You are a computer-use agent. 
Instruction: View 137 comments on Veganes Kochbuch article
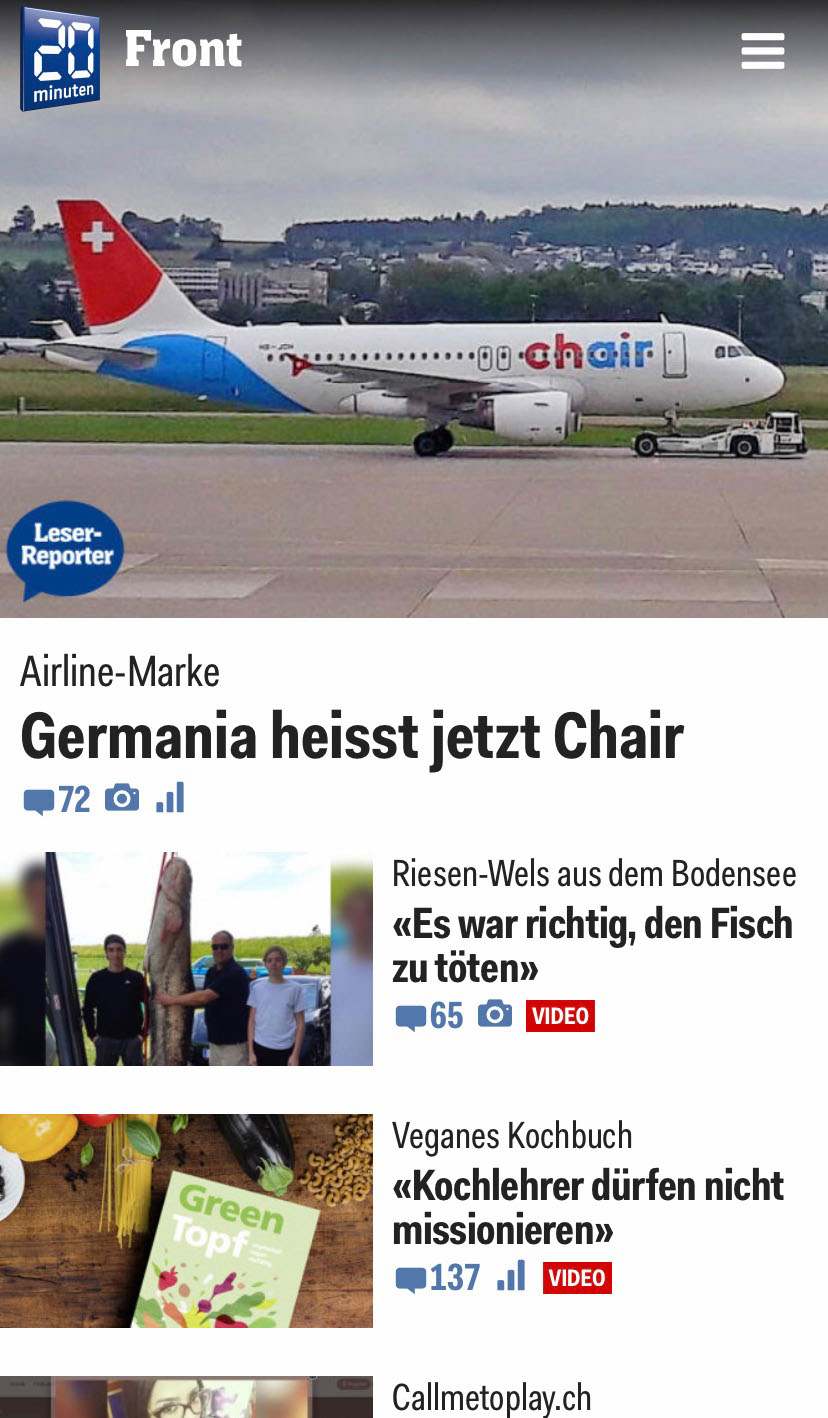(438, 1278)
